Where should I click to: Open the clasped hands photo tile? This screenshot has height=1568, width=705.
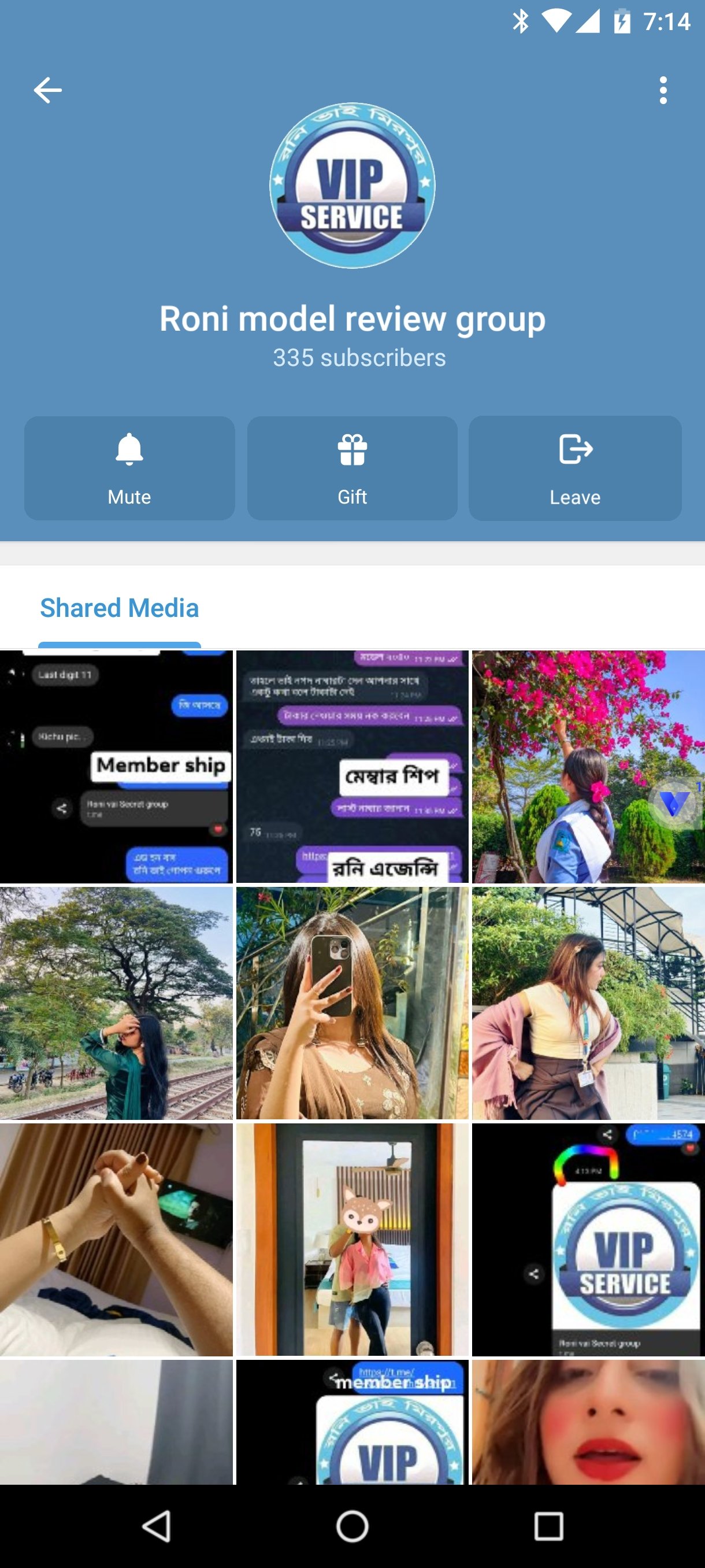point(116,1238)
